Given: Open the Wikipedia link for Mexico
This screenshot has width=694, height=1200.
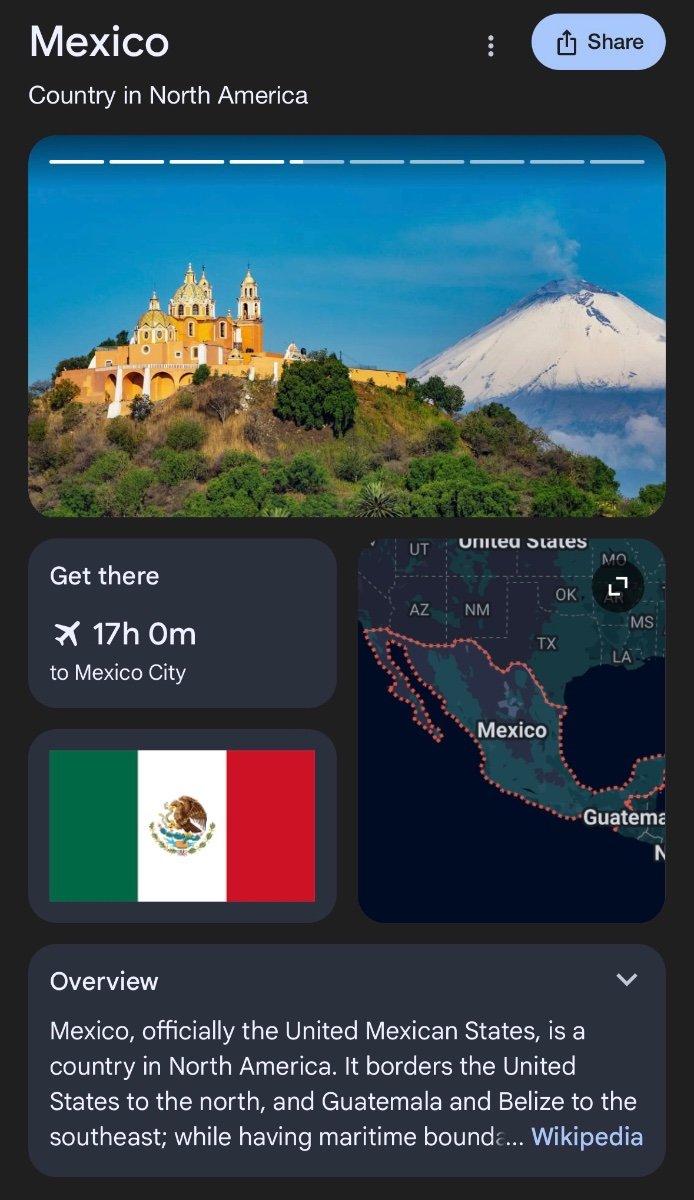Looking at the screenshot, I should click(x=587, y=1137).
